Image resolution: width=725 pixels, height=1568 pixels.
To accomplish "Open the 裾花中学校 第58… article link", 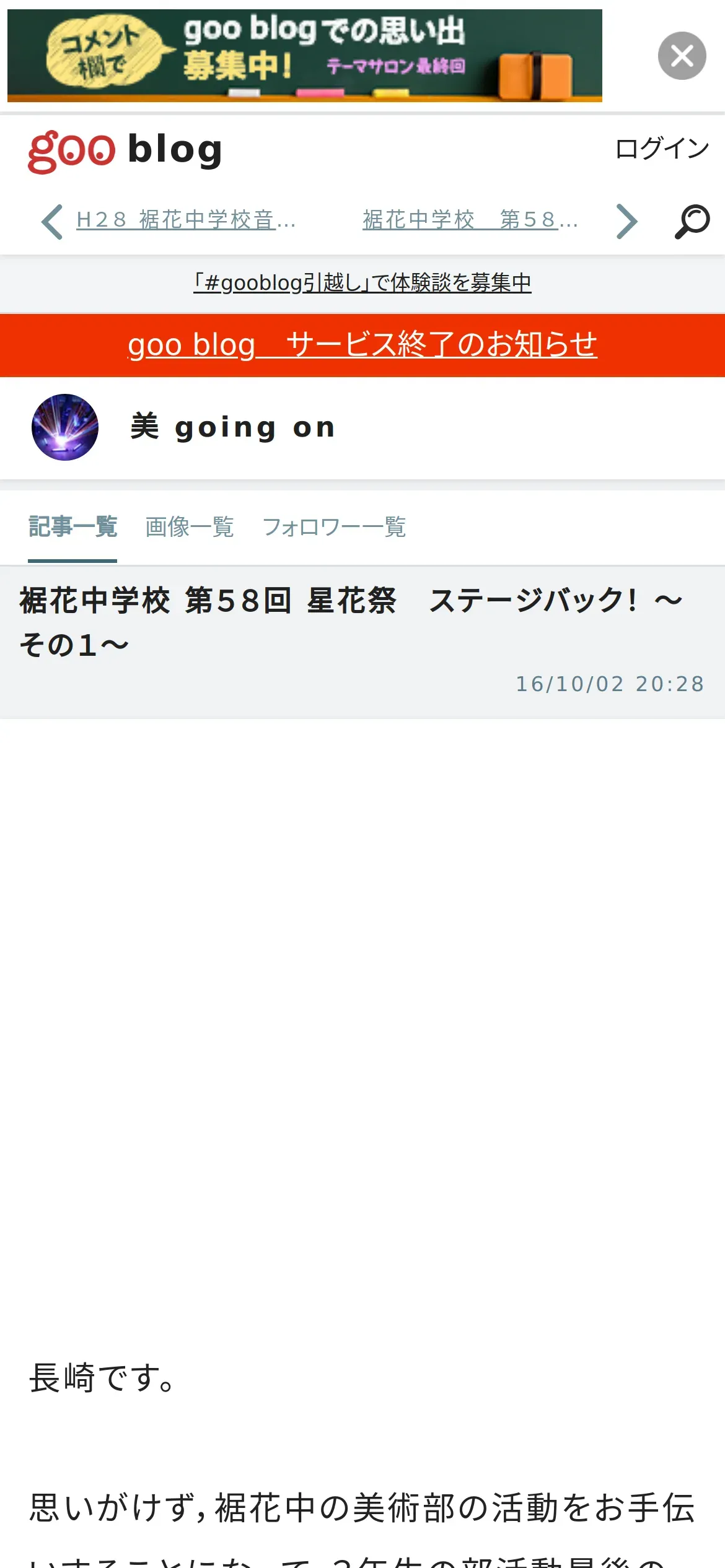I will click(470, 220).
